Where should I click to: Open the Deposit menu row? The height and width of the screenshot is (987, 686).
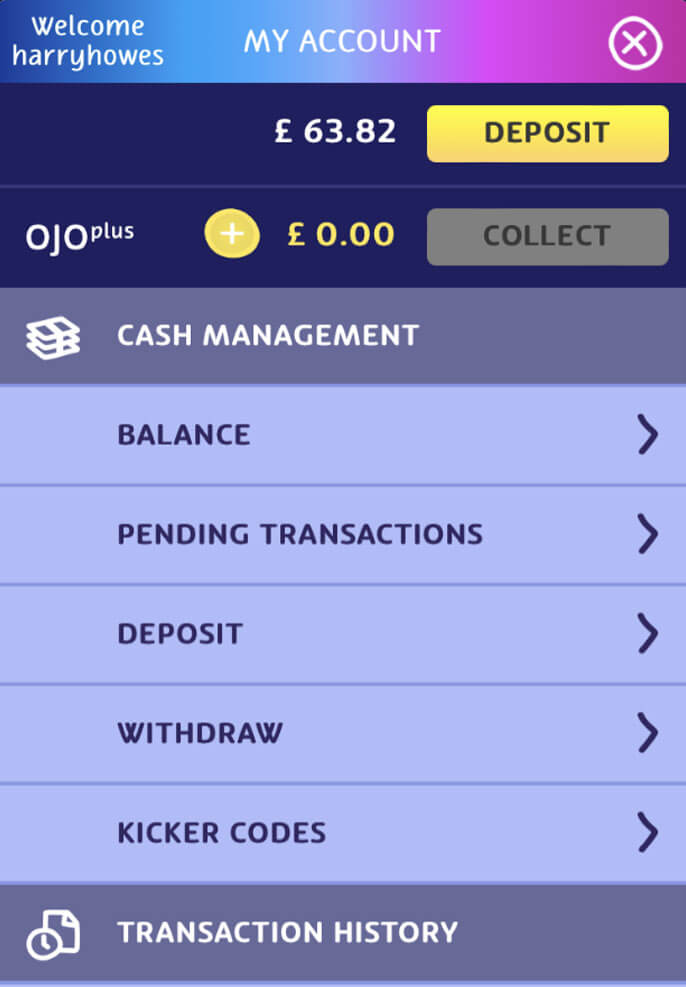point(343,634)
